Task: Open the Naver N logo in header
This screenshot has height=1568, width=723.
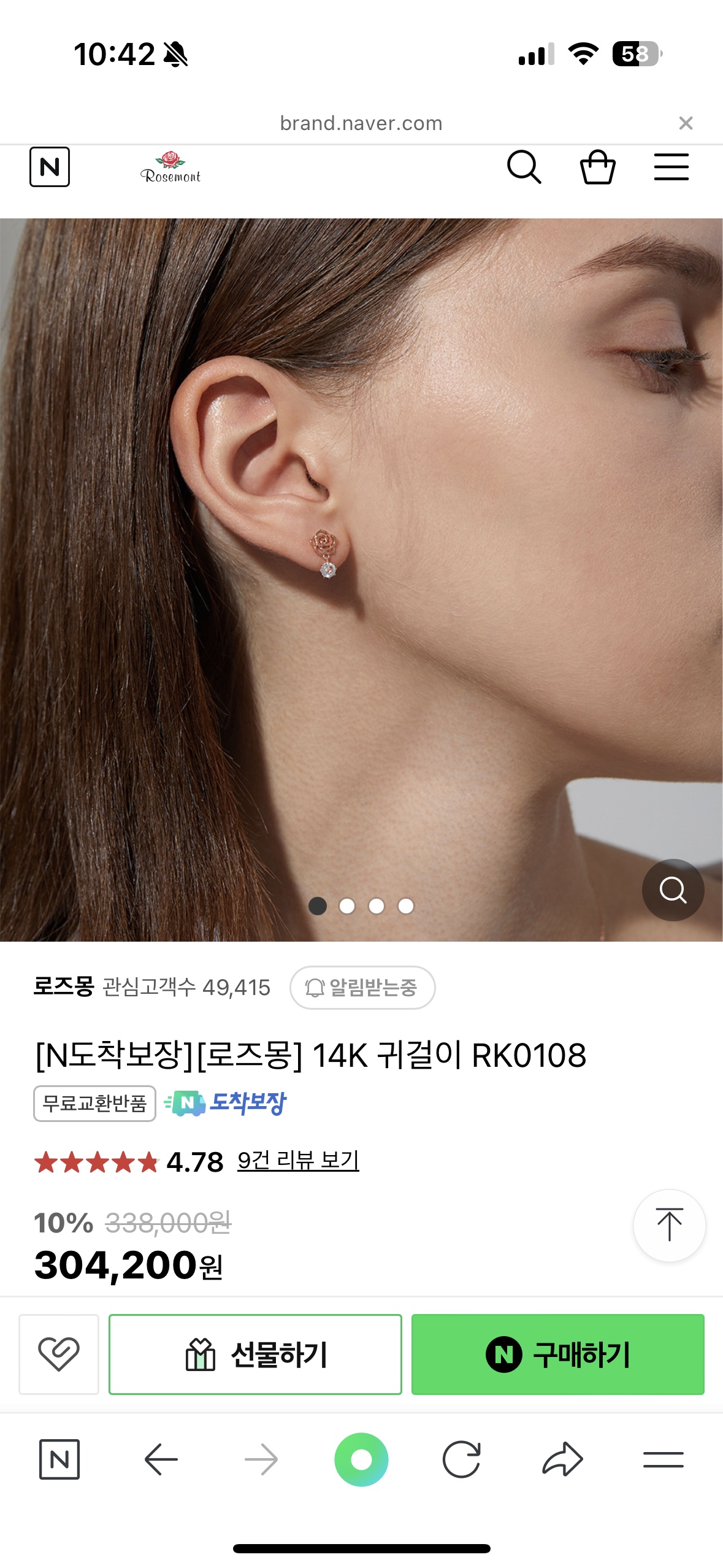Action: [x=50, y=167]
